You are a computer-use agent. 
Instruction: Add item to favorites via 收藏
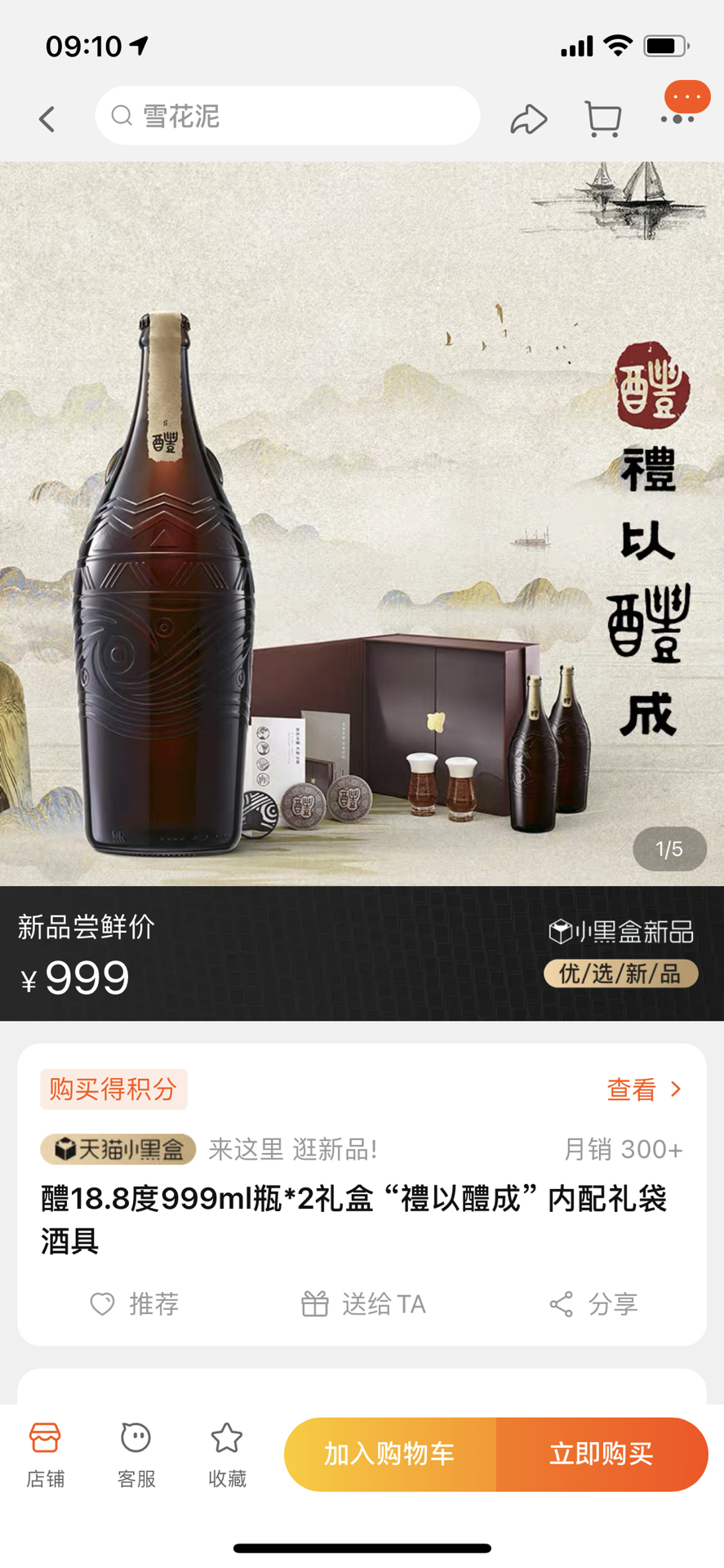[x=227, y=1454]
